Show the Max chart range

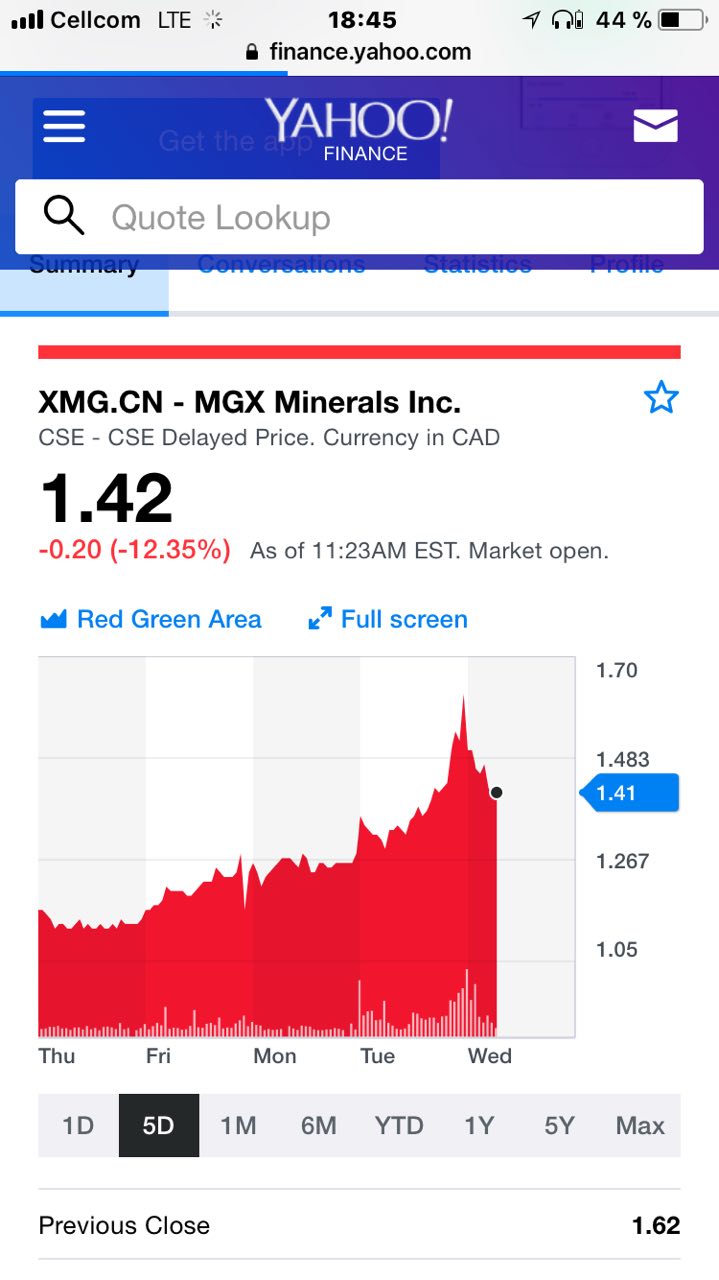pyautogui.click(x=640, y=1126)
